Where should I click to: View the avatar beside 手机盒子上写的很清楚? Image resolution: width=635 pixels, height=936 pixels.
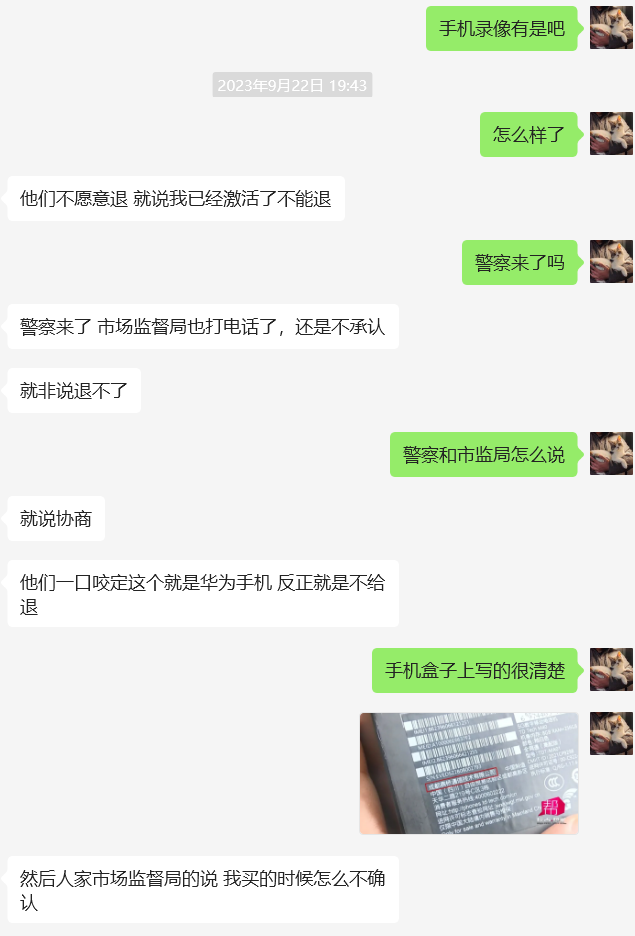click(x=611, y=670)
